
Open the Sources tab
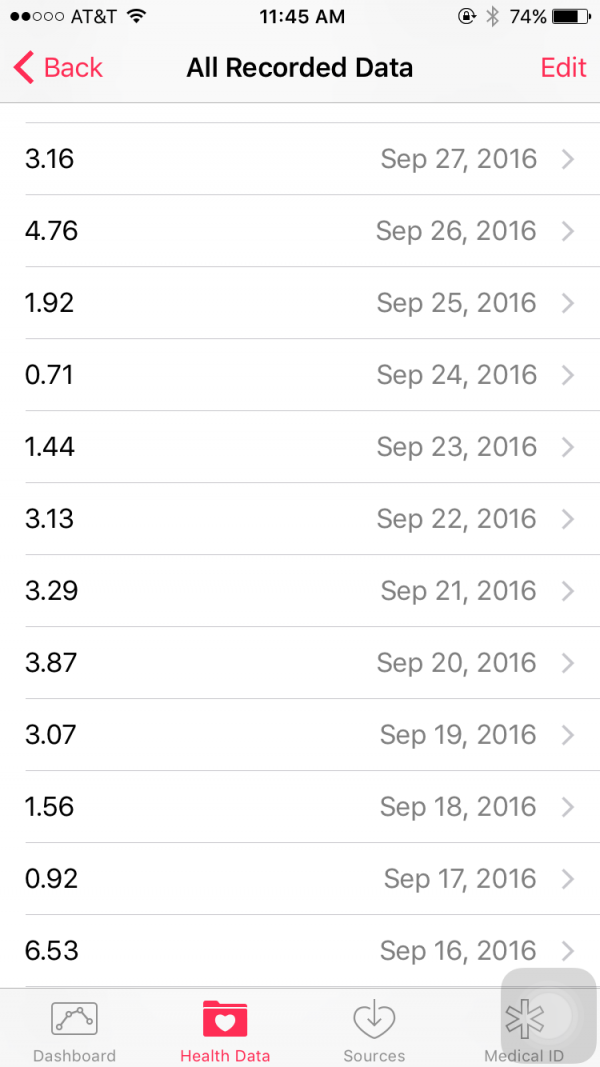click(x=374, y=1030)
